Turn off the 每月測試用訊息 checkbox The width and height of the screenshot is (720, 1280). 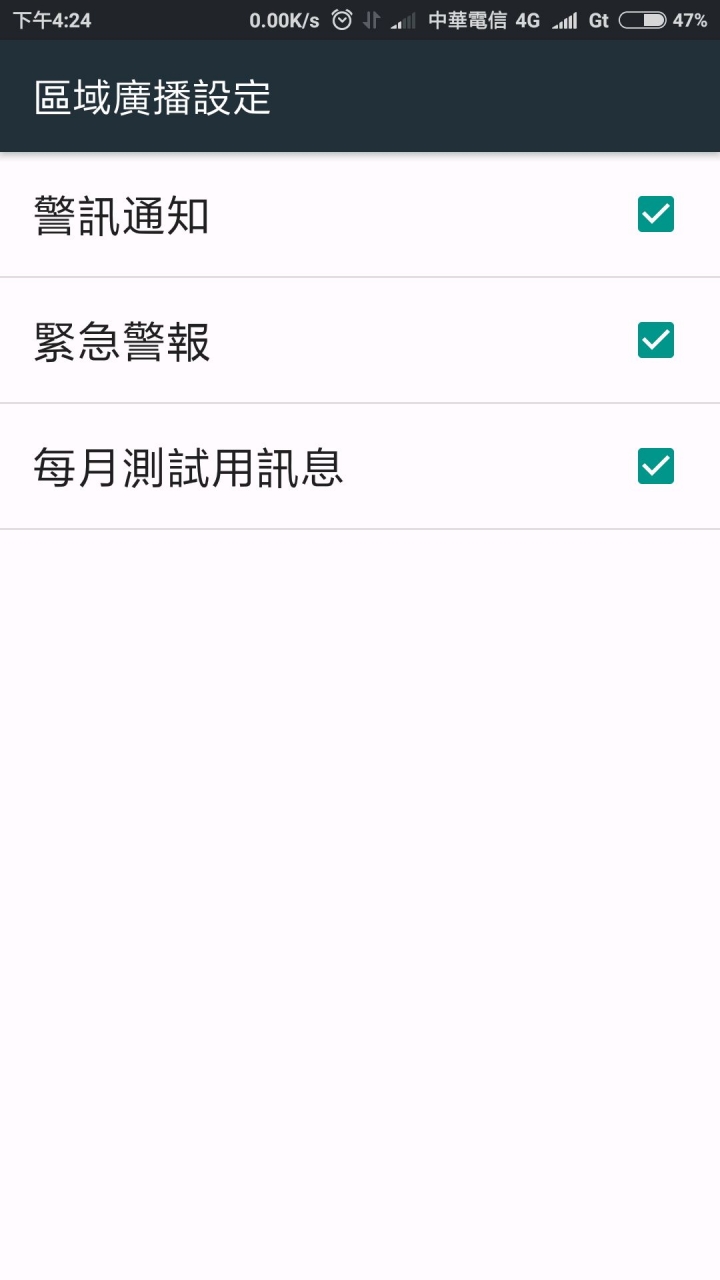click(x=656, y=466)
